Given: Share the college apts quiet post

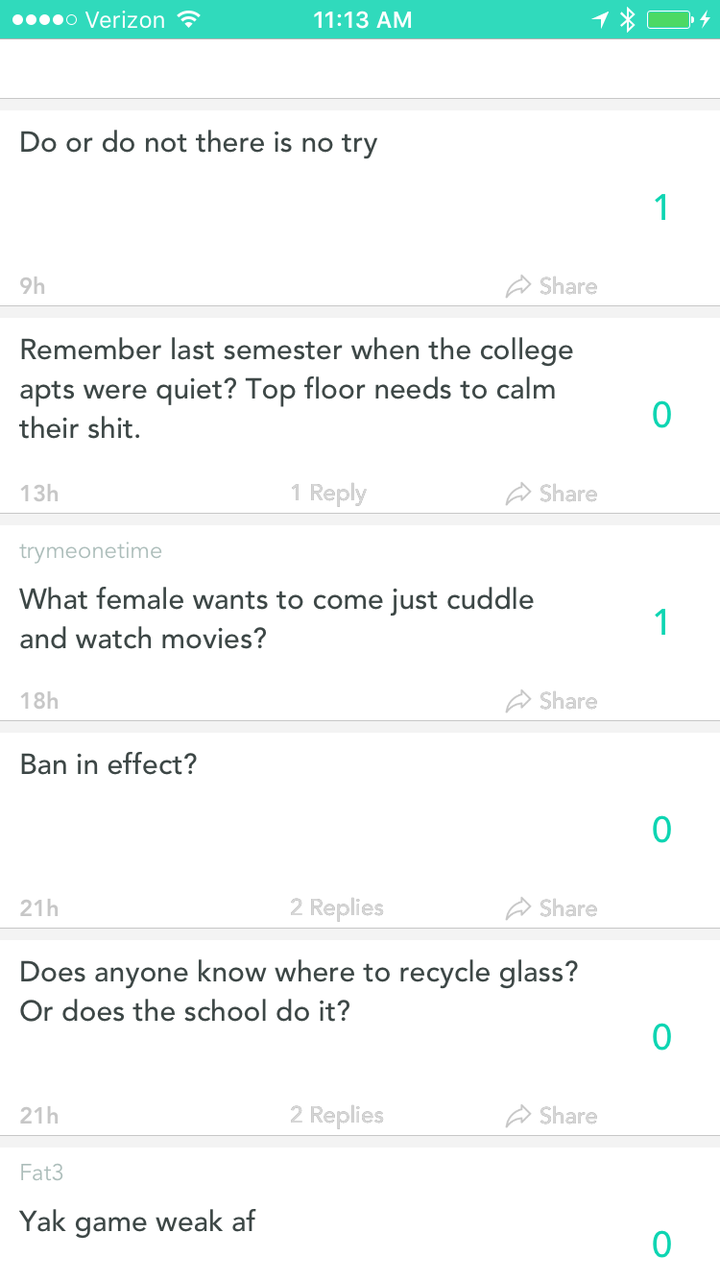Looking at the screenshot, I should [552, 493].
